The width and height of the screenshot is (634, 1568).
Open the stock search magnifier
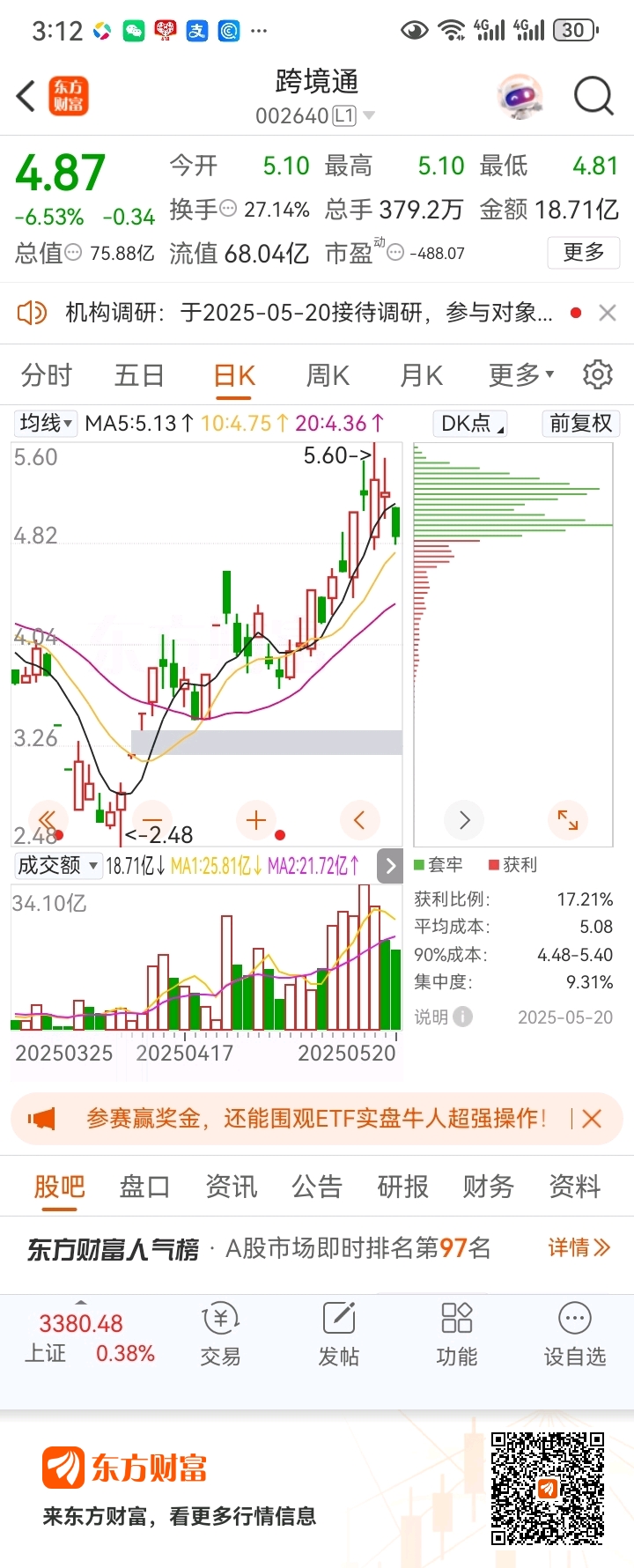click(x=593, y=96)
